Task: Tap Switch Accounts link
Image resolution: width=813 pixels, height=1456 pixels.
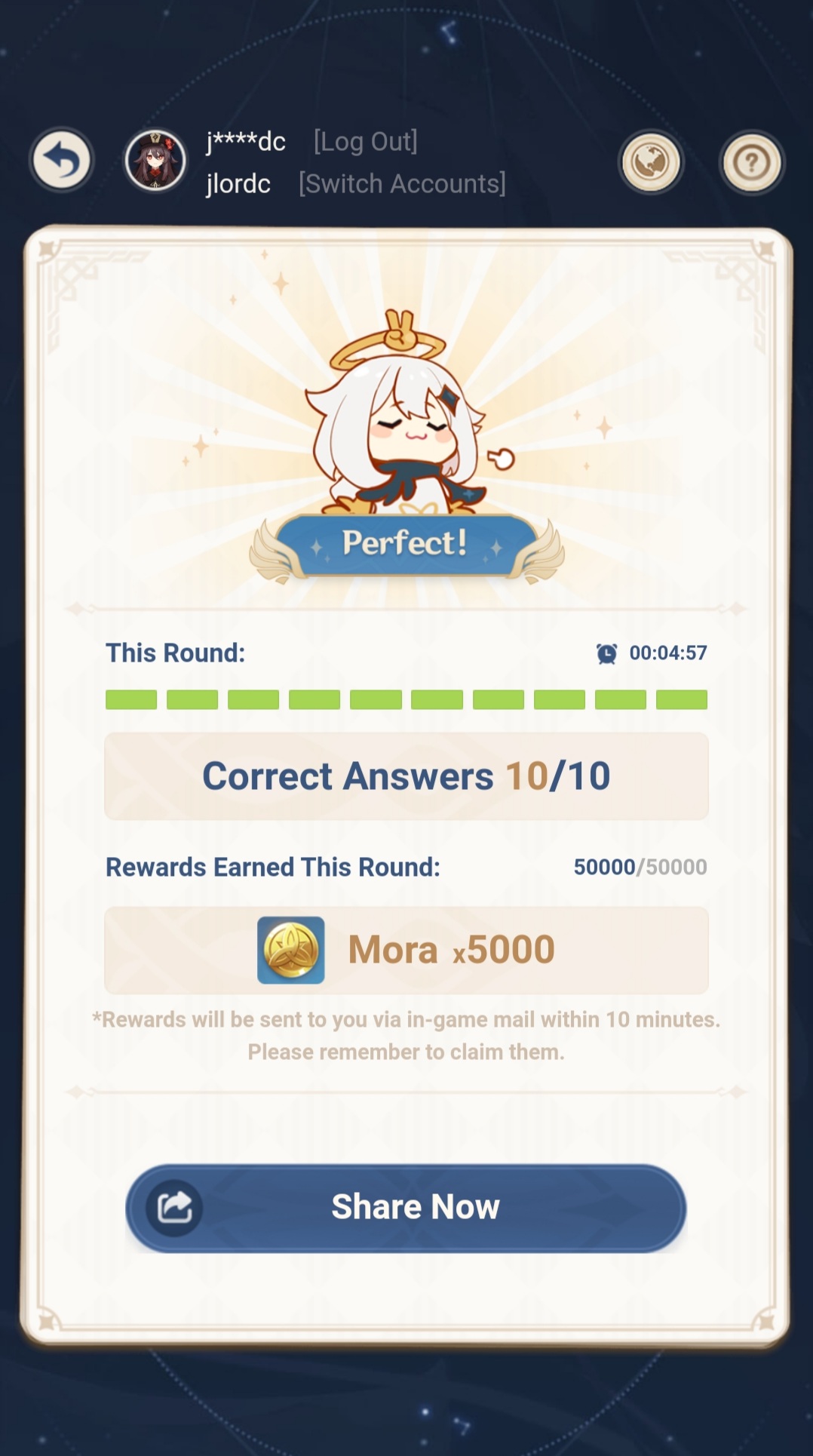Action: (402, 183)
